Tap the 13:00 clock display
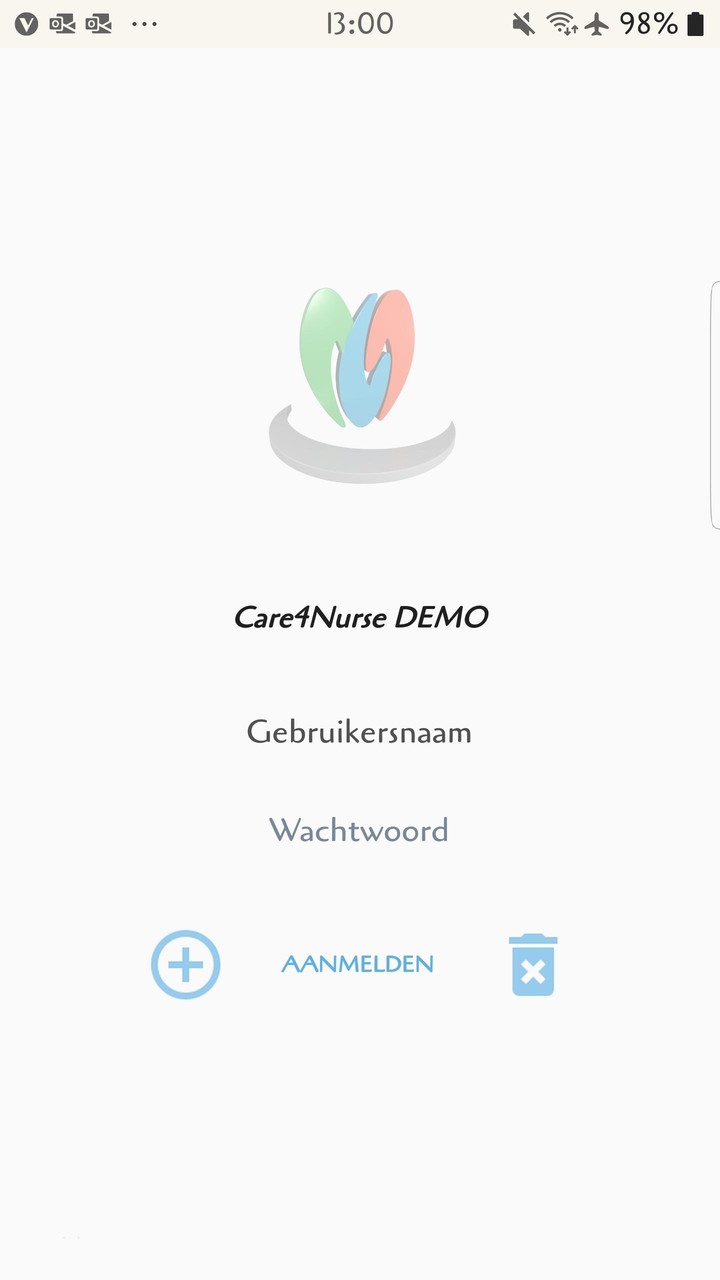The width and height of the screenshot is (720, 1280). click(x=360, y=23)
